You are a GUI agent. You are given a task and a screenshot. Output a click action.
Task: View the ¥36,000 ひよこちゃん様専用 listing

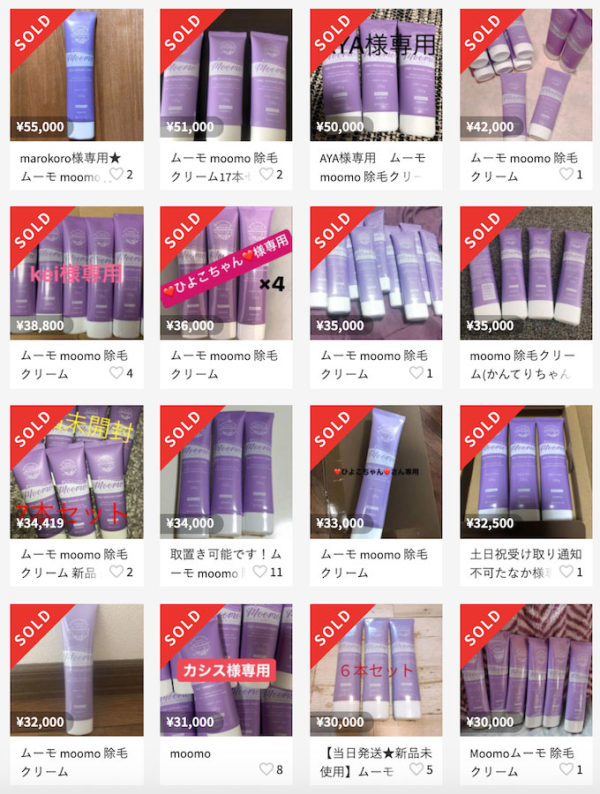click(x=226, y=272)
